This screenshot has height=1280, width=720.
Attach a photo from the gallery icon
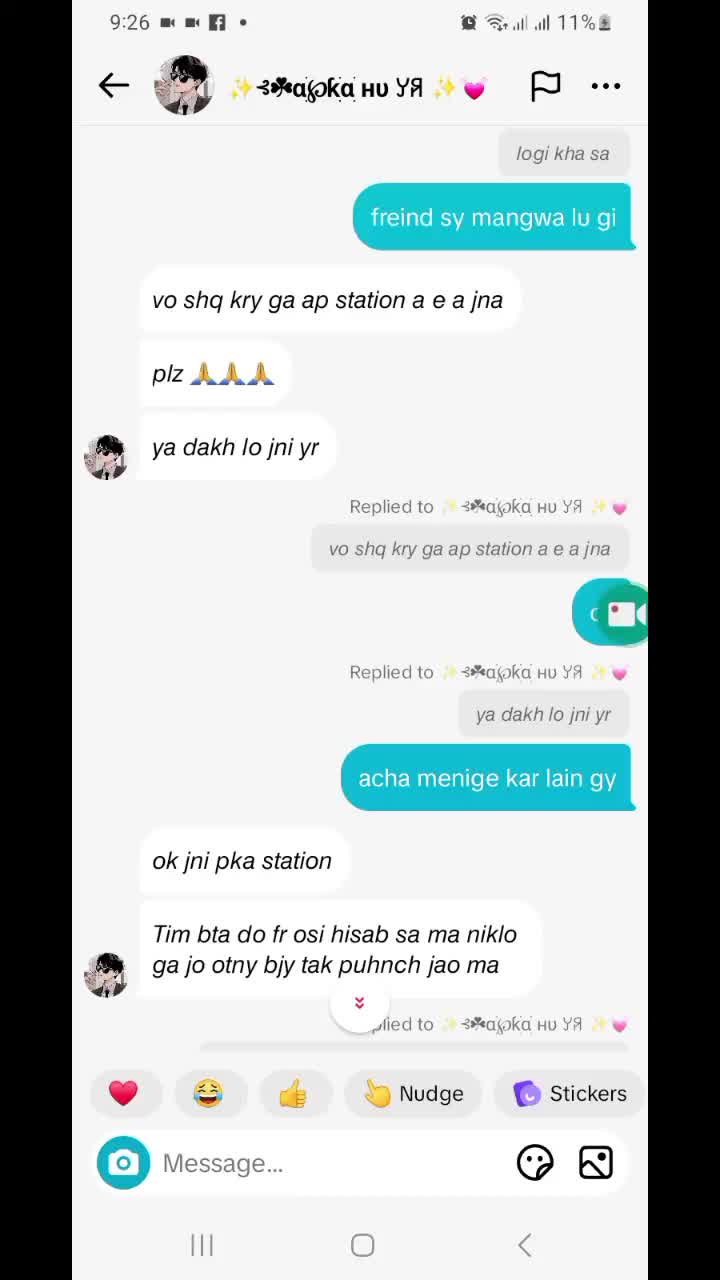(596, 1163)
